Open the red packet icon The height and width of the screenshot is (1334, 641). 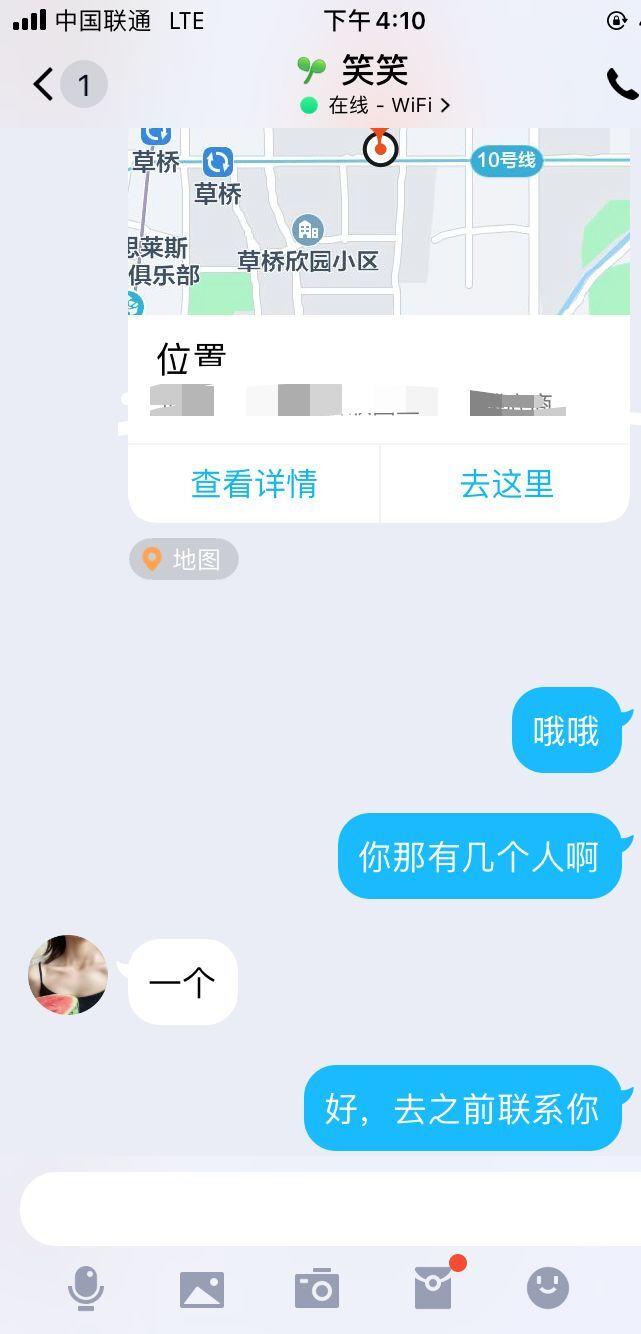(x=433, y=1288)
